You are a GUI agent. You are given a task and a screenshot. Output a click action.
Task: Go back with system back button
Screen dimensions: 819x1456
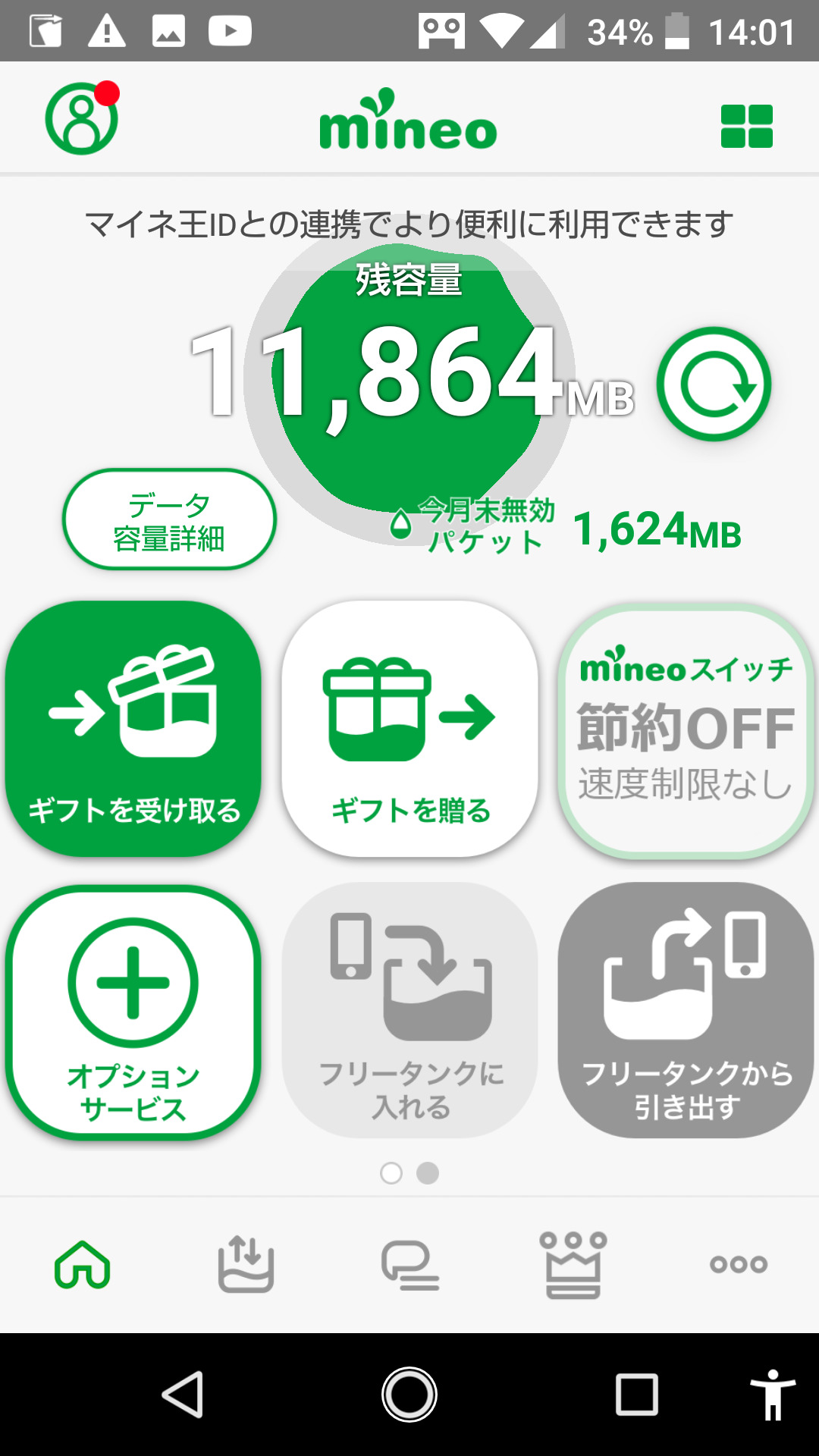[x=183, y=1394]
